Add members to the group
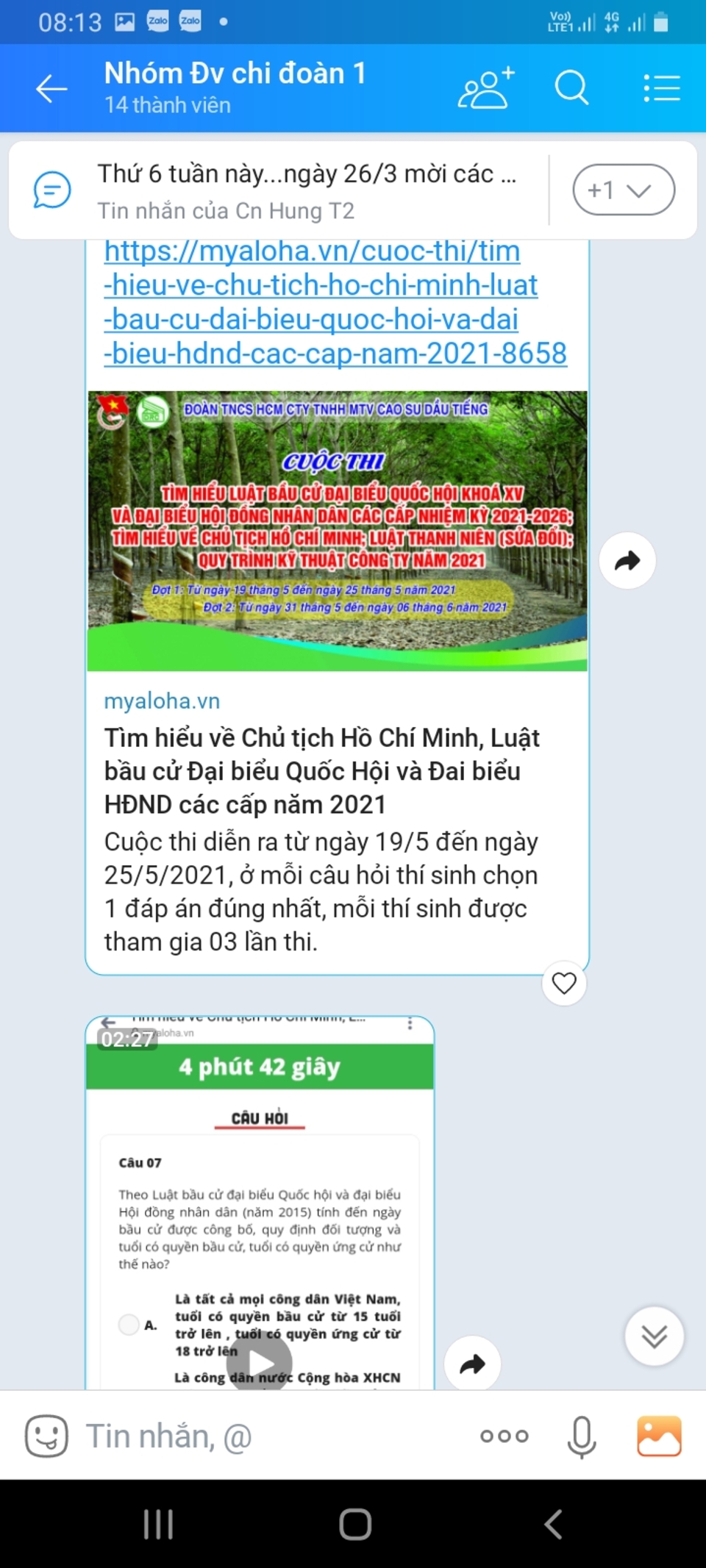The height and width of the screenshot is (1568, 706). tap(486, 89)
